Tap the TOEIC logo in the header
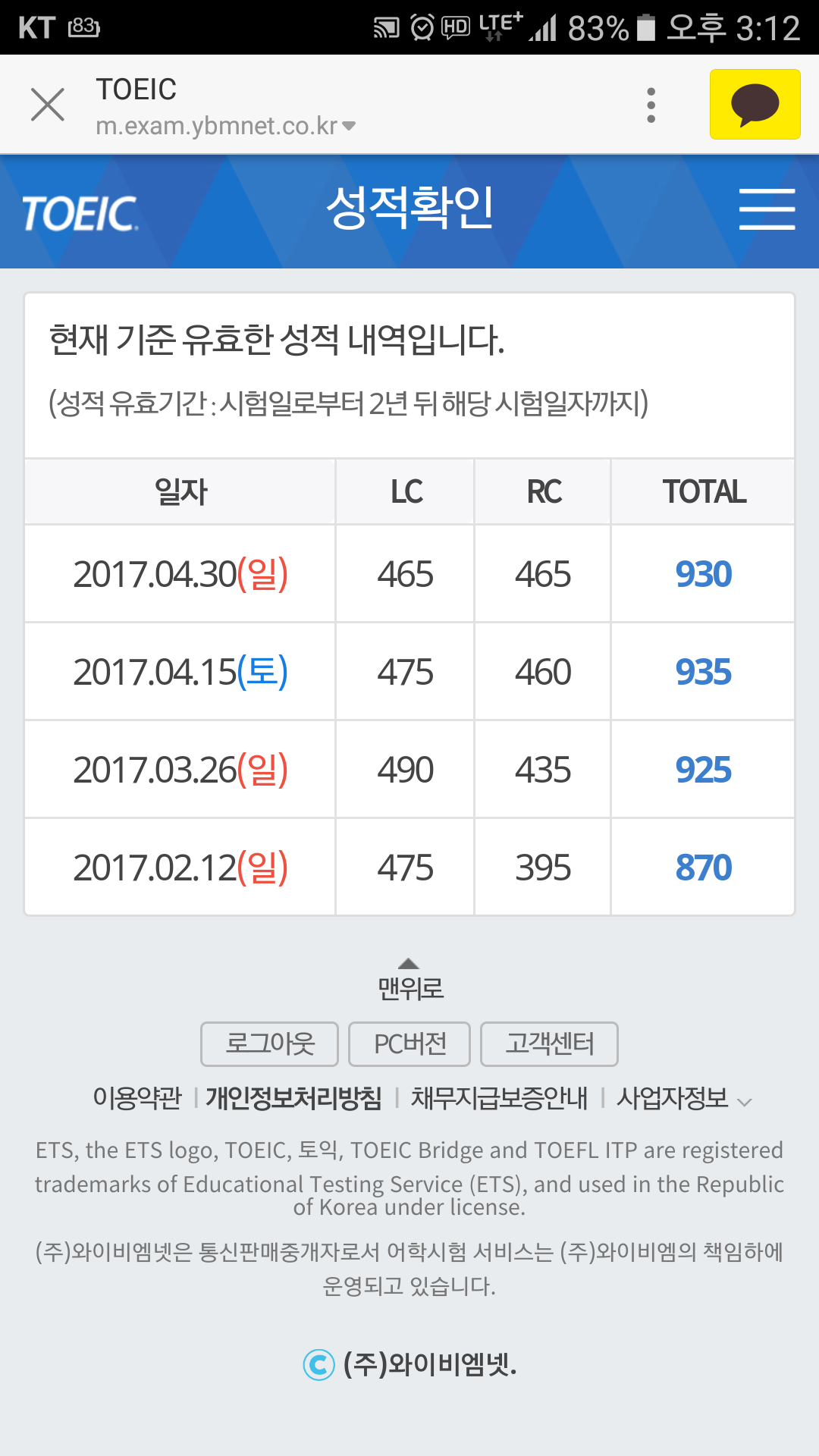 80,214
